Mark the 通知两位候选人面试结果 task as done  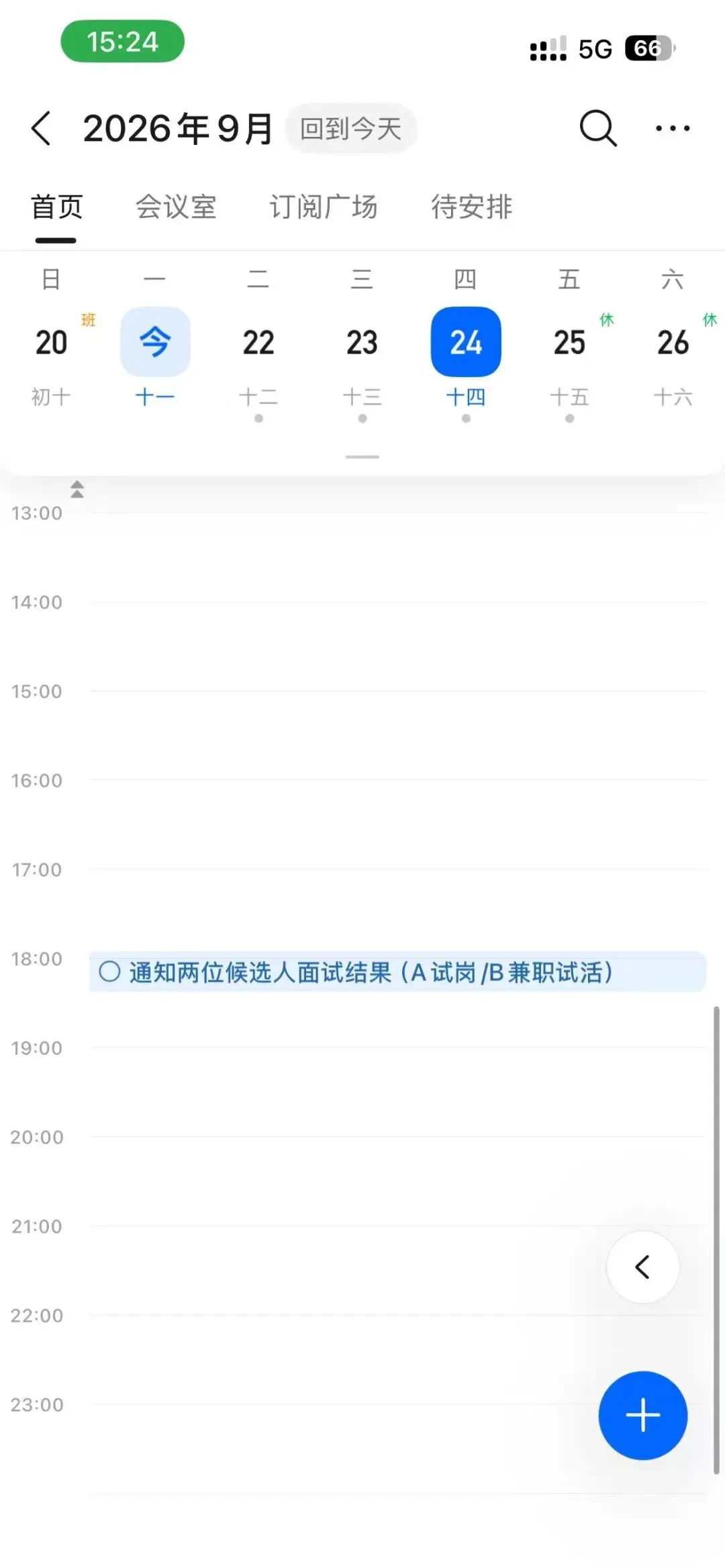point(109,972)
